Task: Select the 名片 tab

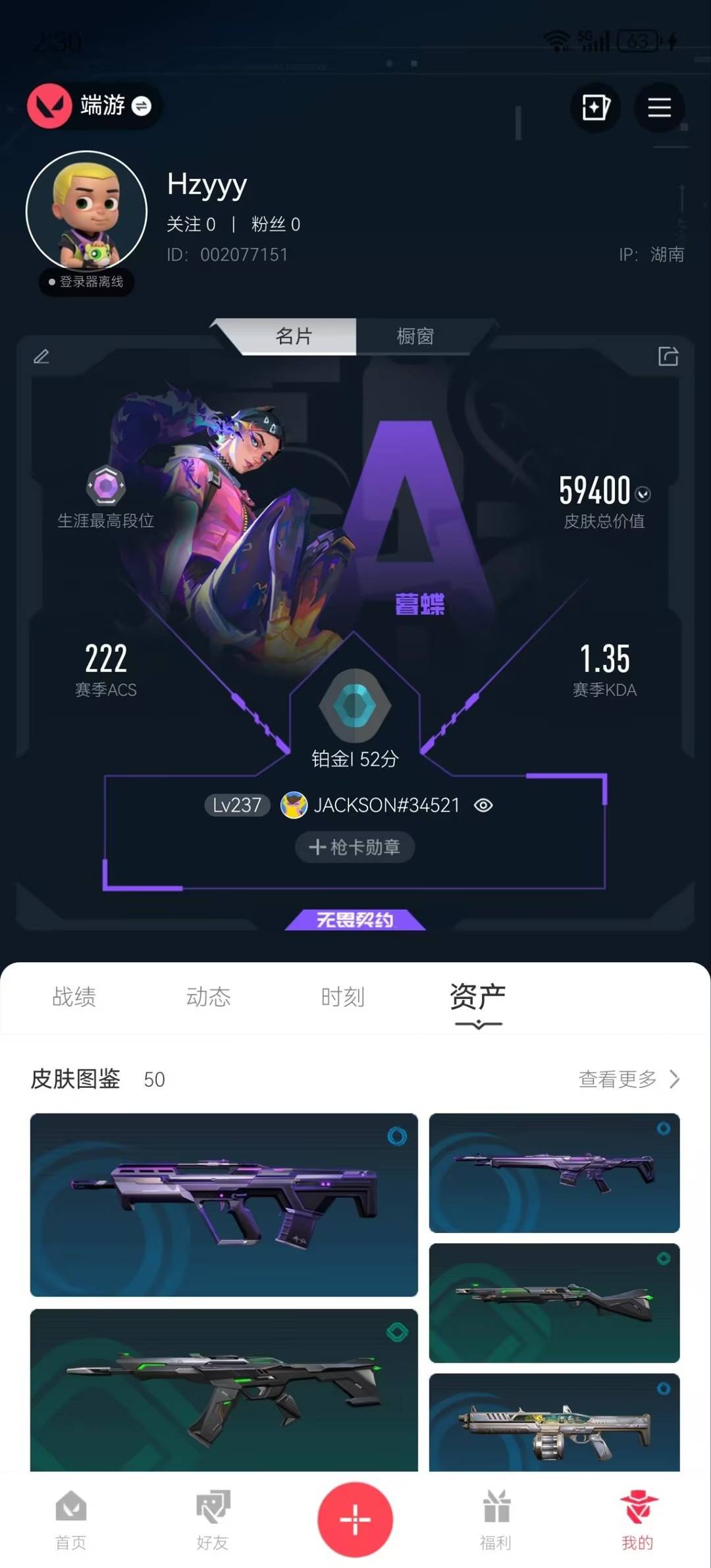Action: (x=294, y=337)
